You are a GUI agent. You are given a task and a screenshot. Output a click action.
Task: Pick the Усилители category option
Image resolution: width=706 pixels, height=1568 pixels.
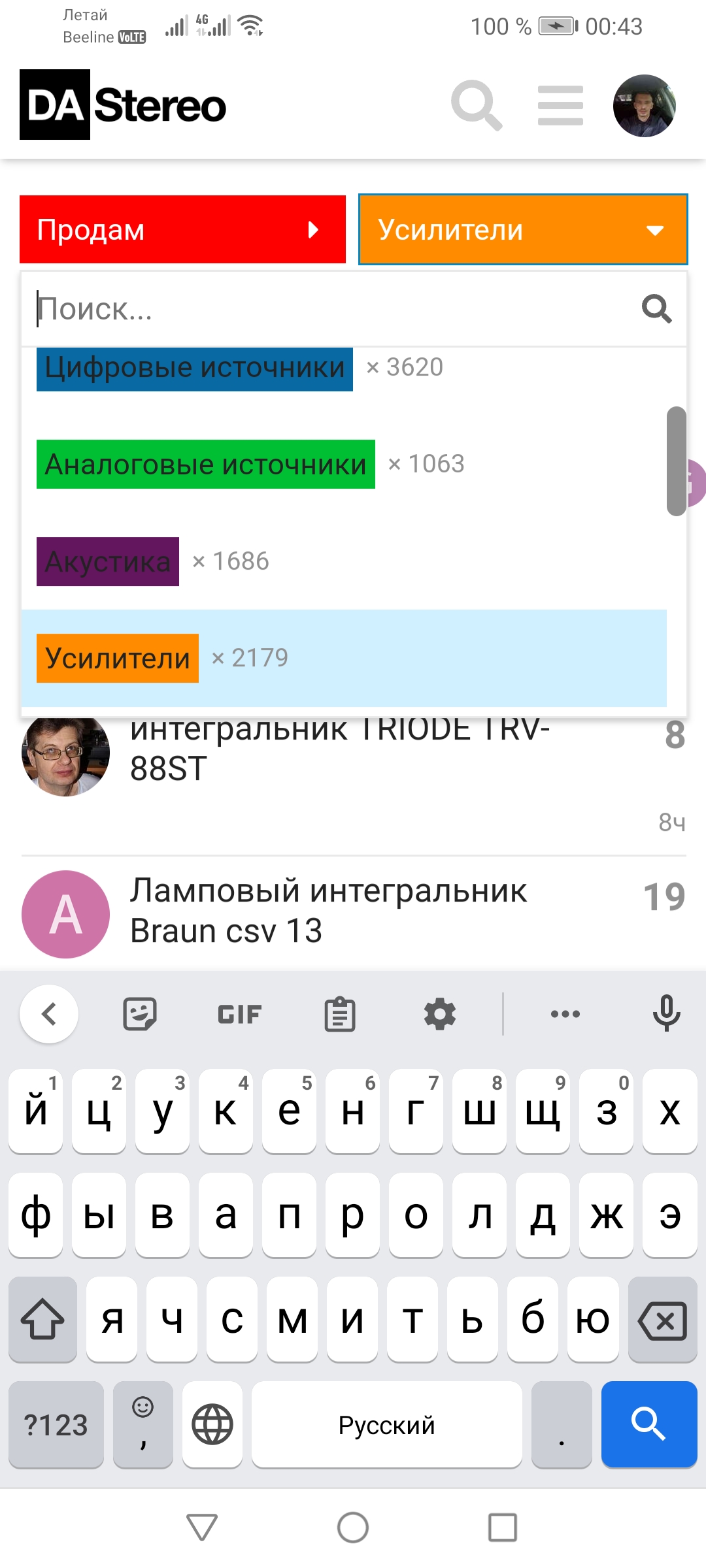coord(118,658)
